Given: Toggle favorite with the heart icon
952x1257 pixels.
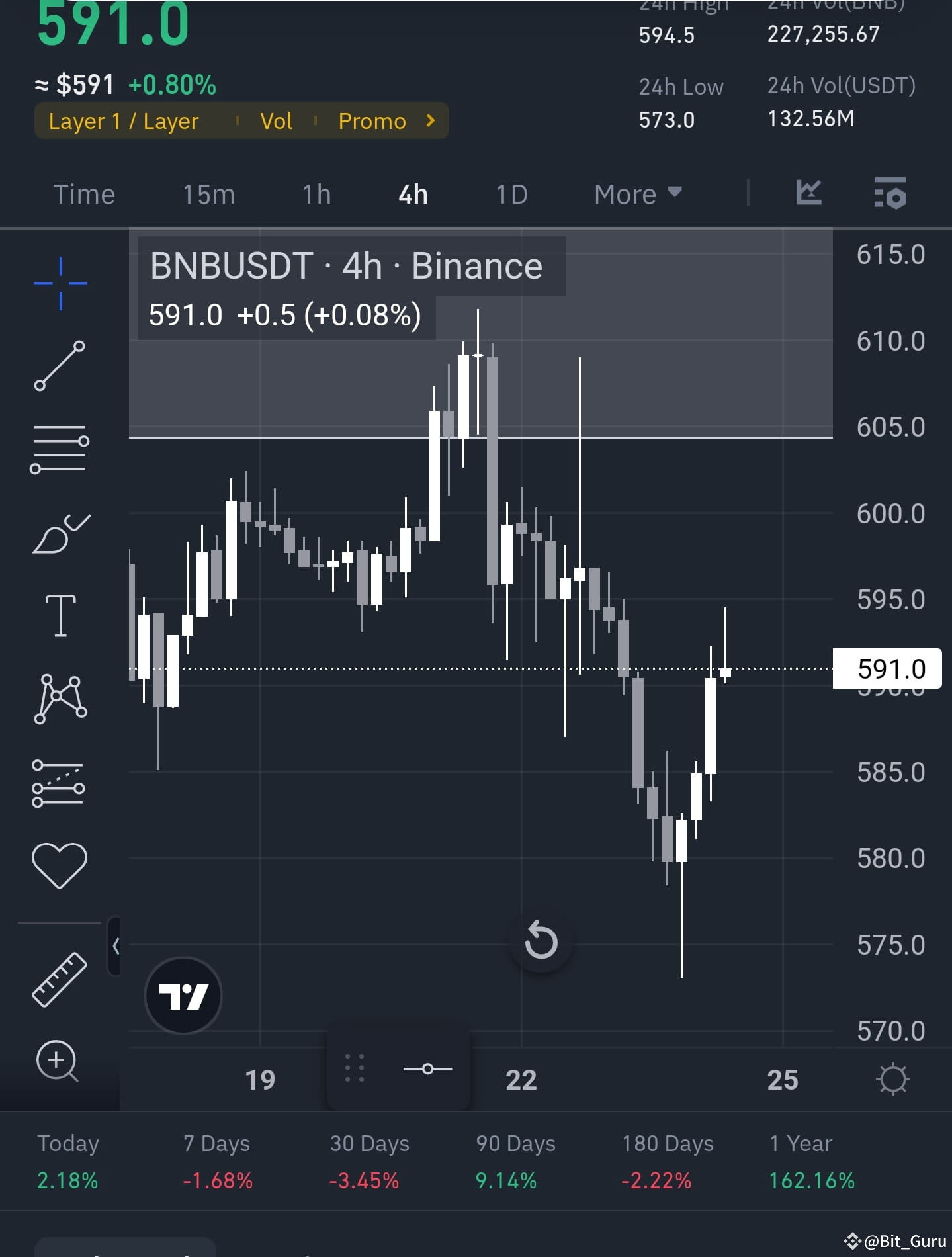Looking at the screenshot, I should (60, 865).
